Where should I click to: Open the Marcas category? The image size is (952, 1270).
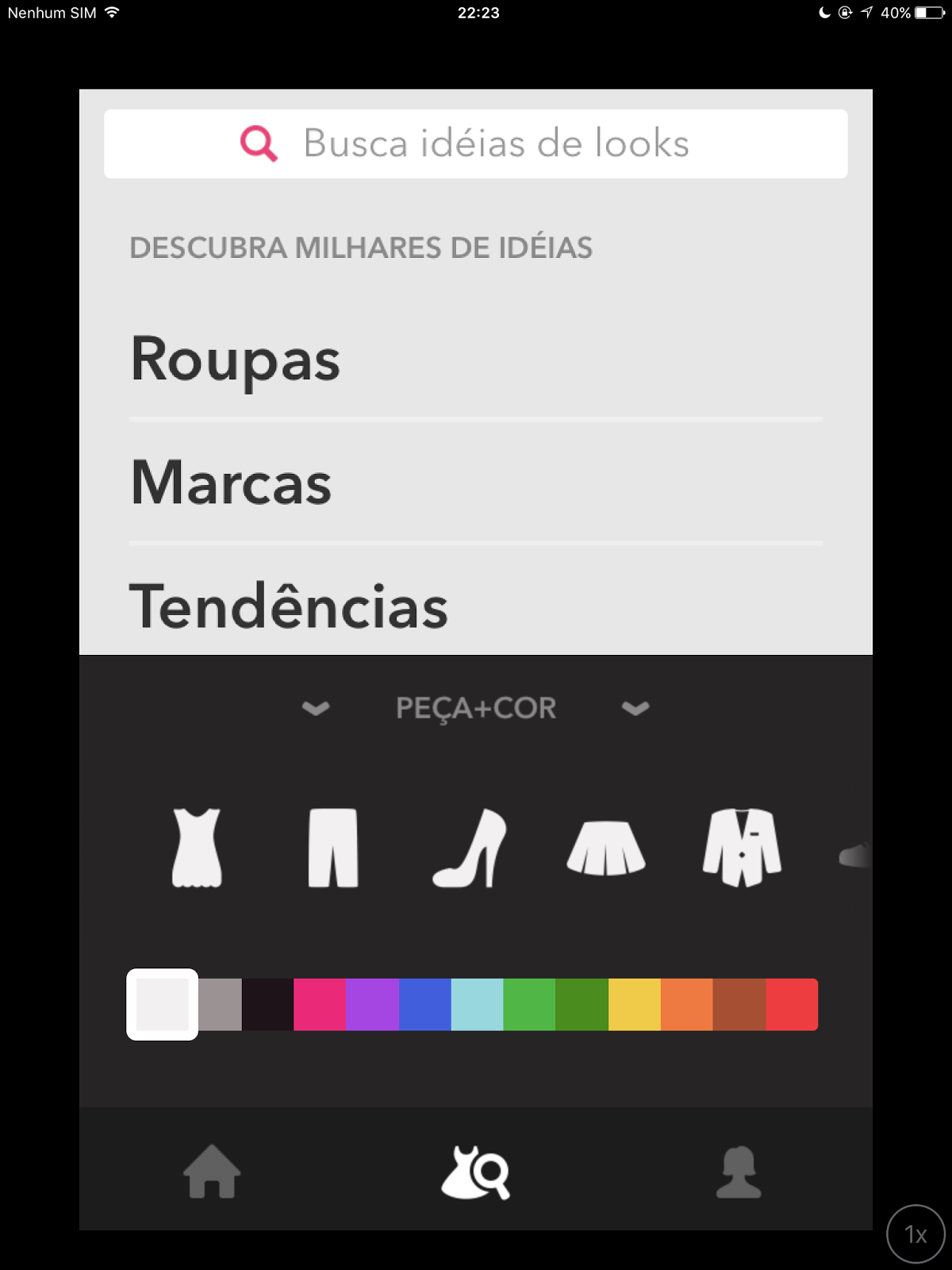(232, 483)
